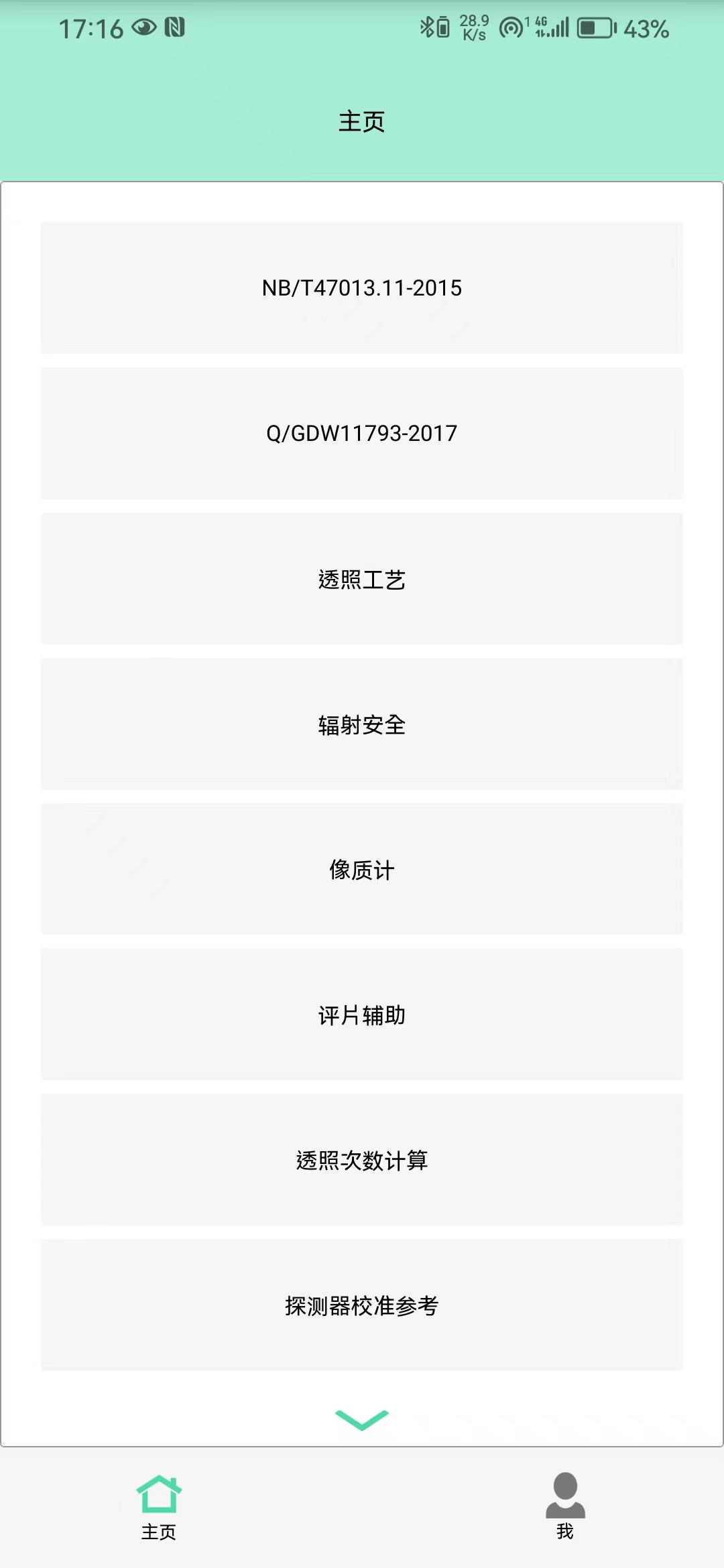Open the NB/T47013.11-2015 standard
The height and width of the screenshot is (1568, 724).
pyautogui.click(x=362, y=288)
